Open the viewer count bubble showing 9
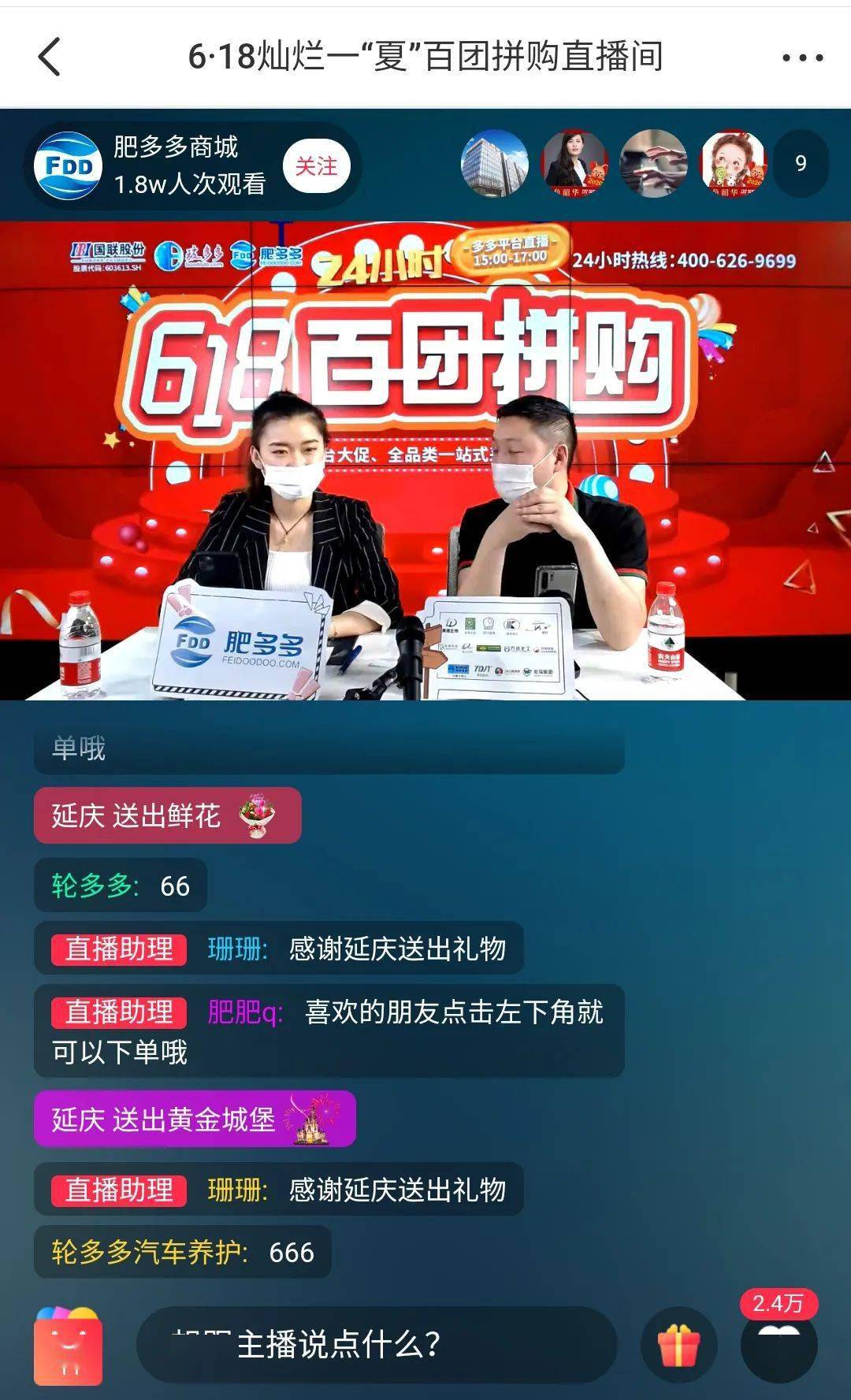Image resolution: width=851 pixels, height=1400 pixels. tap(801, 163)
